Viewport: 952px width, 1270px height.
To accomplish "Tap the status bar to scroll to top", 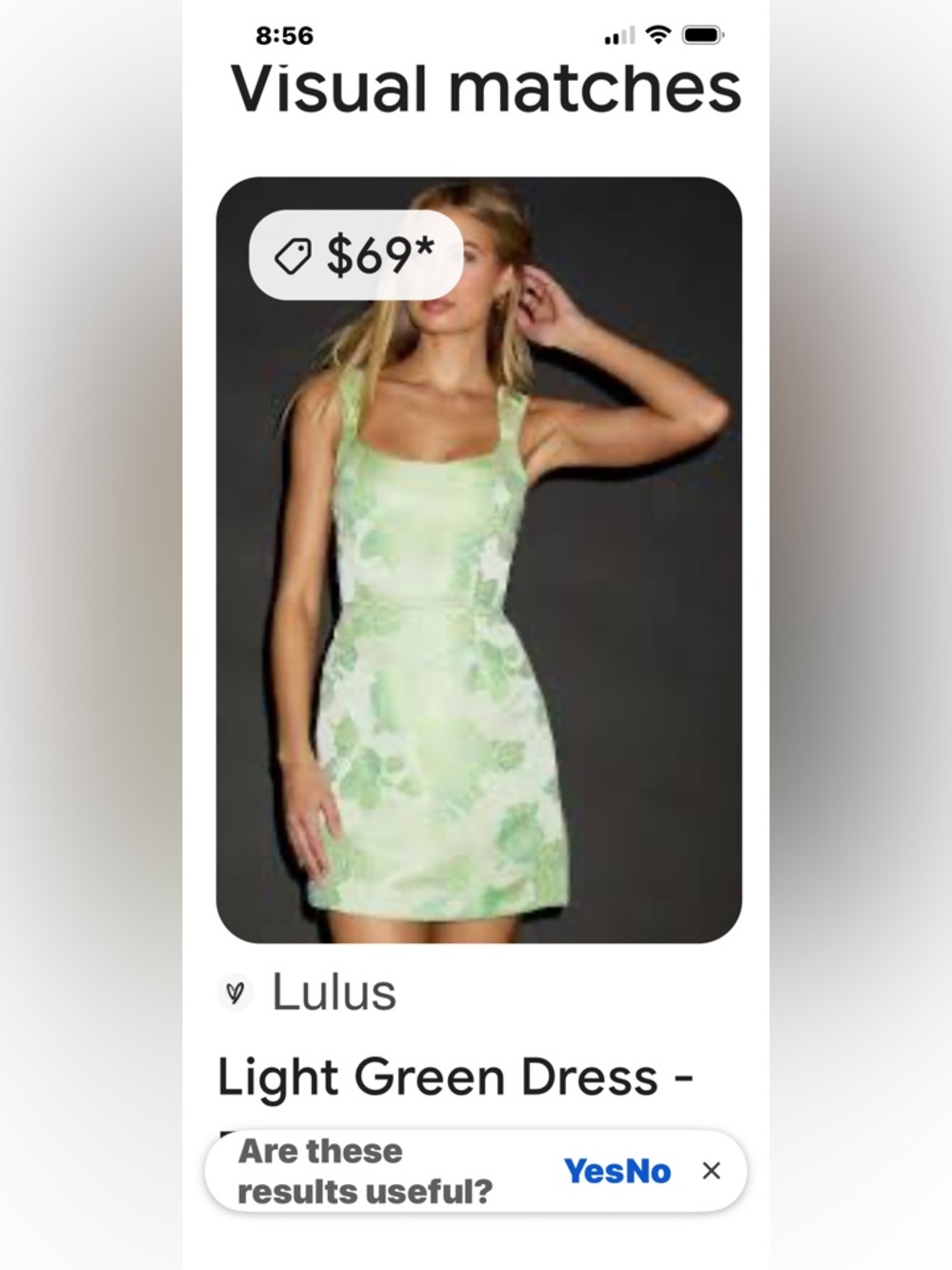I will (476, 35).
